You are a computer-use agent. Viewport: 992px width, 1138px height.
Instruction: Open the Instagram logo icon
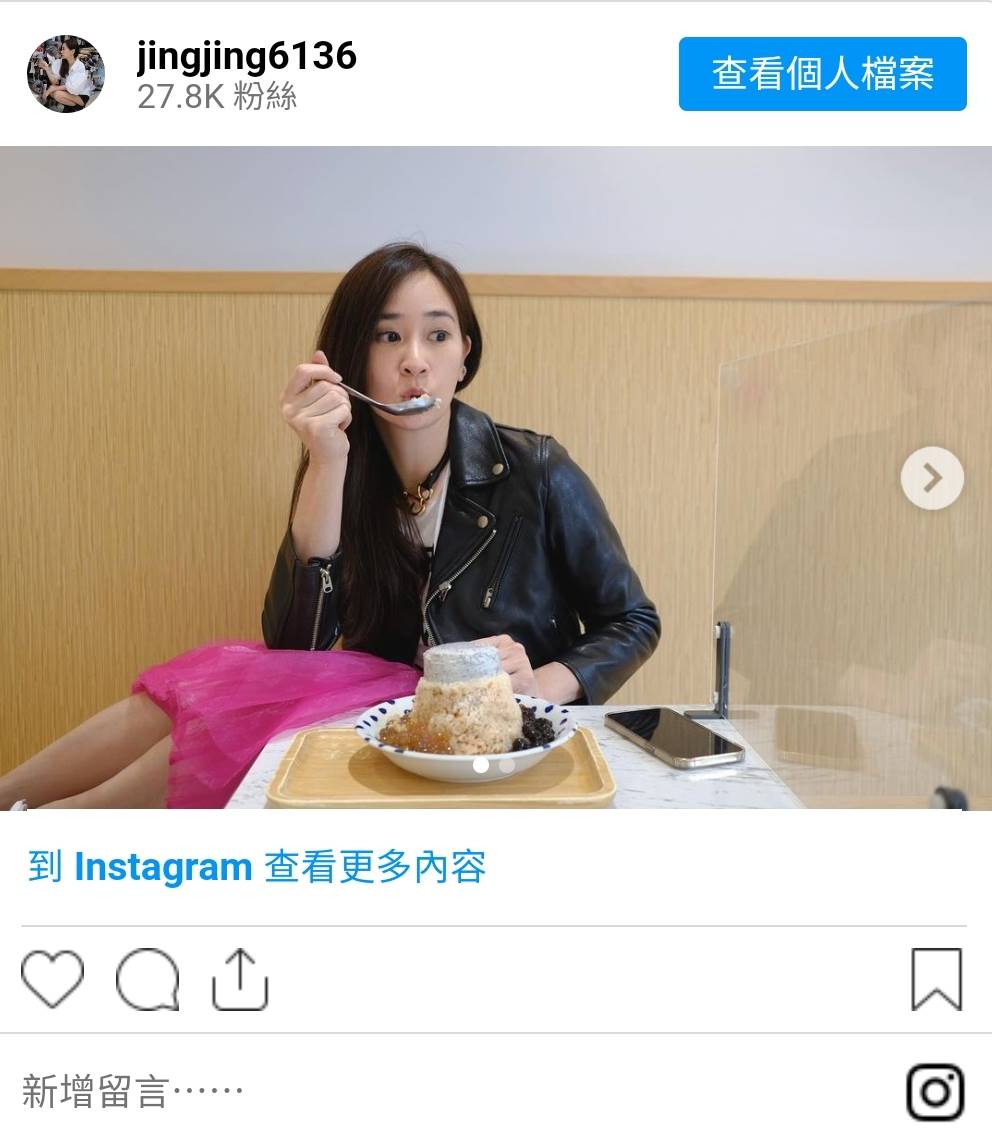click(935, 1091)
